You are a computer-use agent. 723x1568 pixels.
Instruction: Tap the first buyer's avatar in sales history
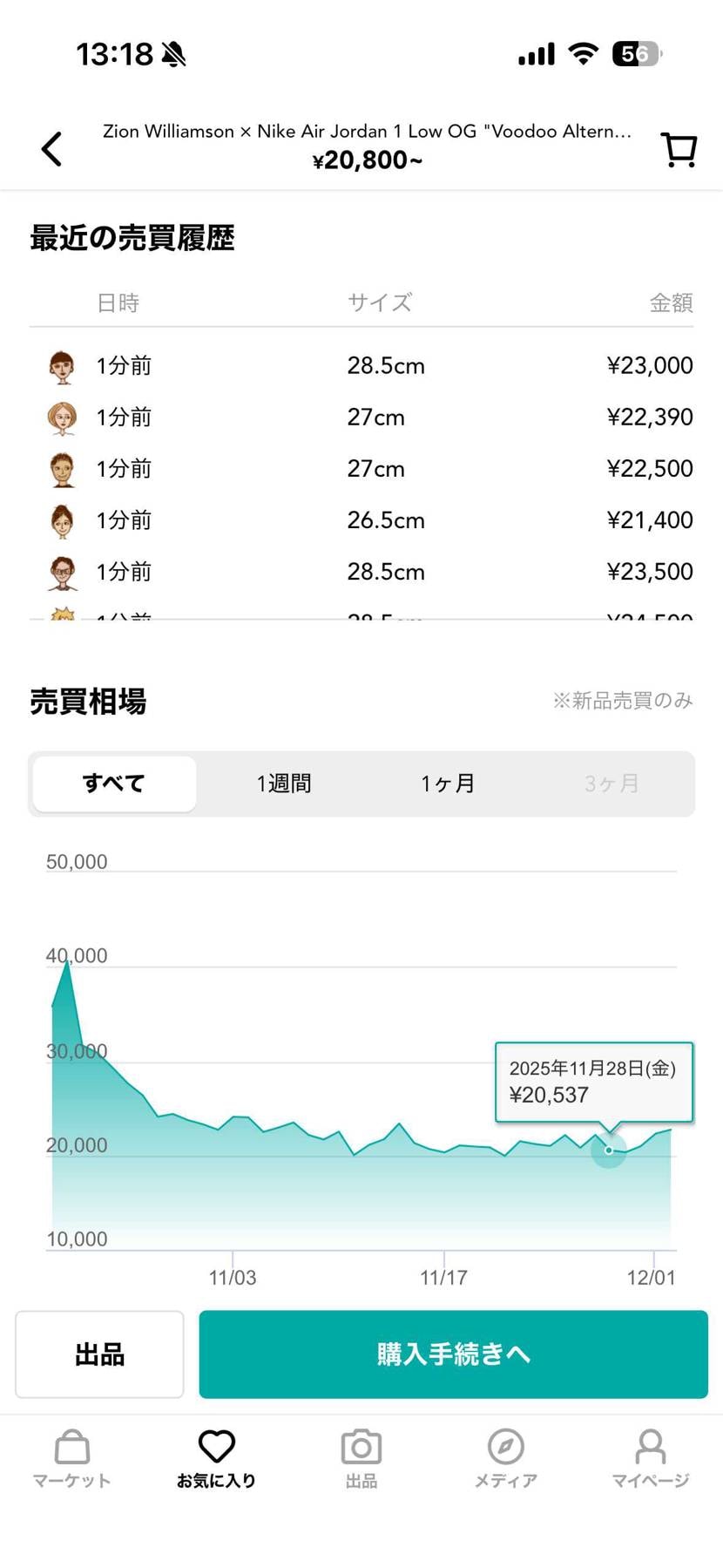[x=61, y=365]
